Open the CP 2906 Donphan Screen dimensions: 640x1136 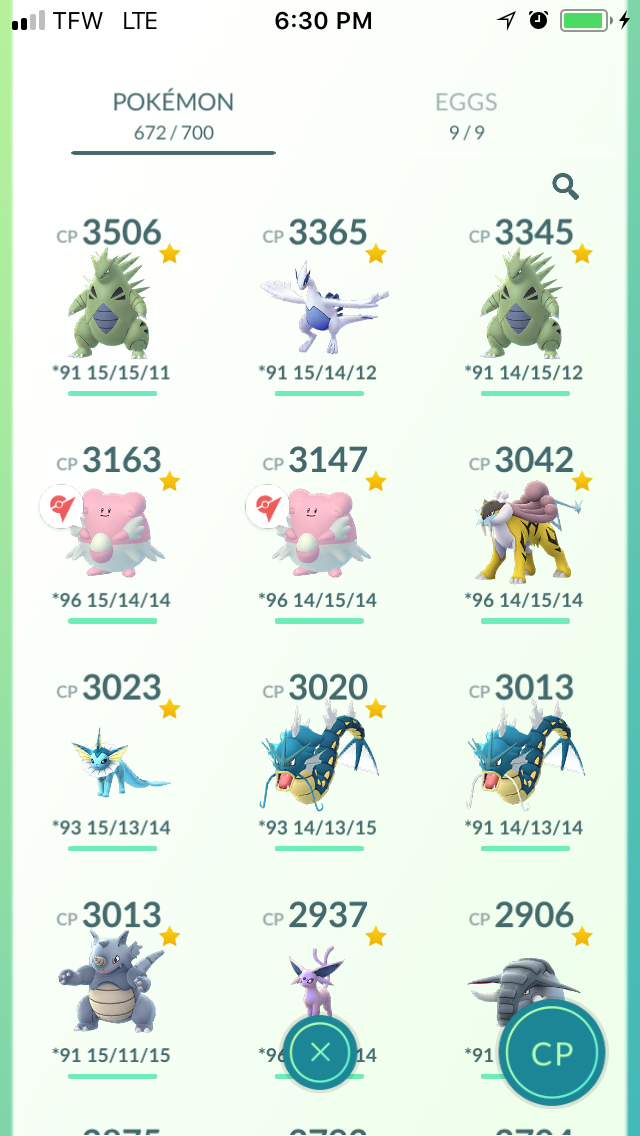507,956
